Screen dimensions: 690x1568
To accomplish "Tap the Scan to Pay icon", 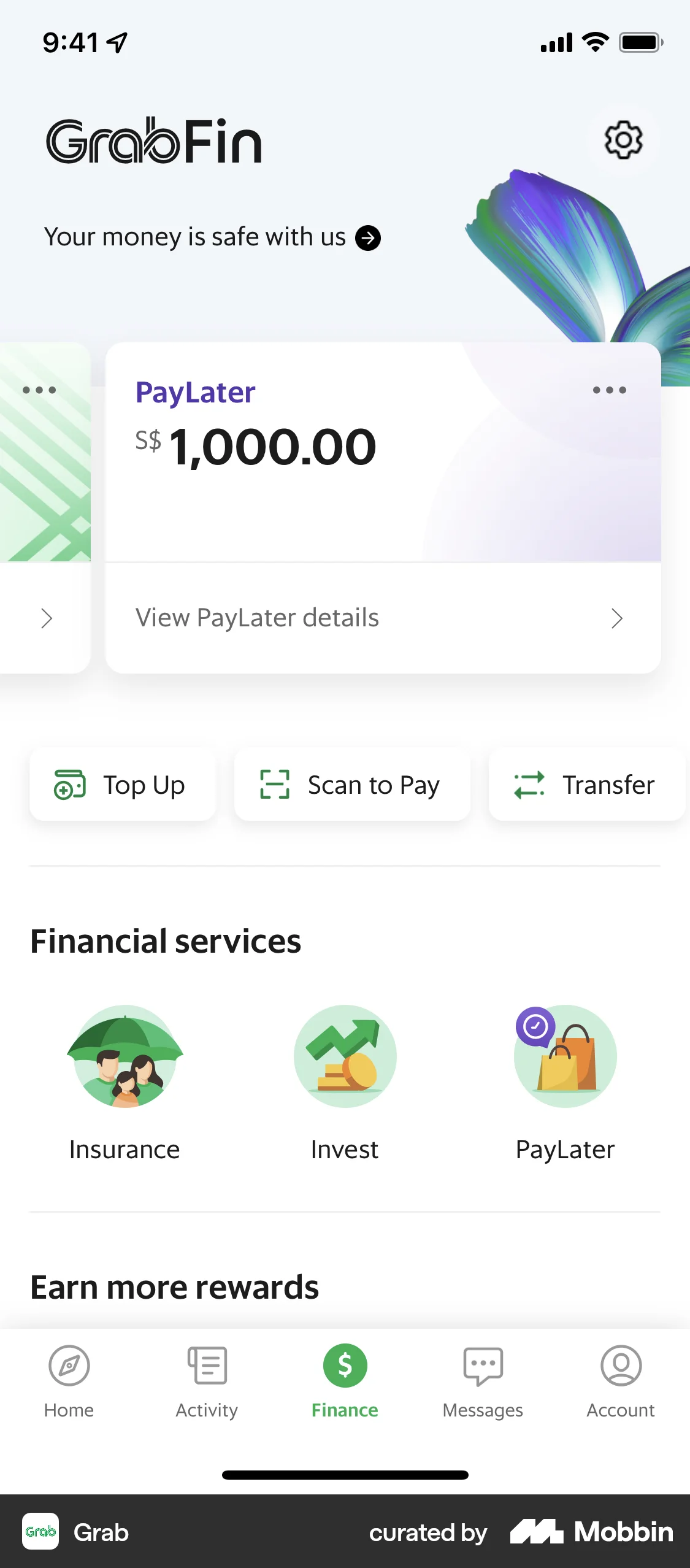I will 275,784.
